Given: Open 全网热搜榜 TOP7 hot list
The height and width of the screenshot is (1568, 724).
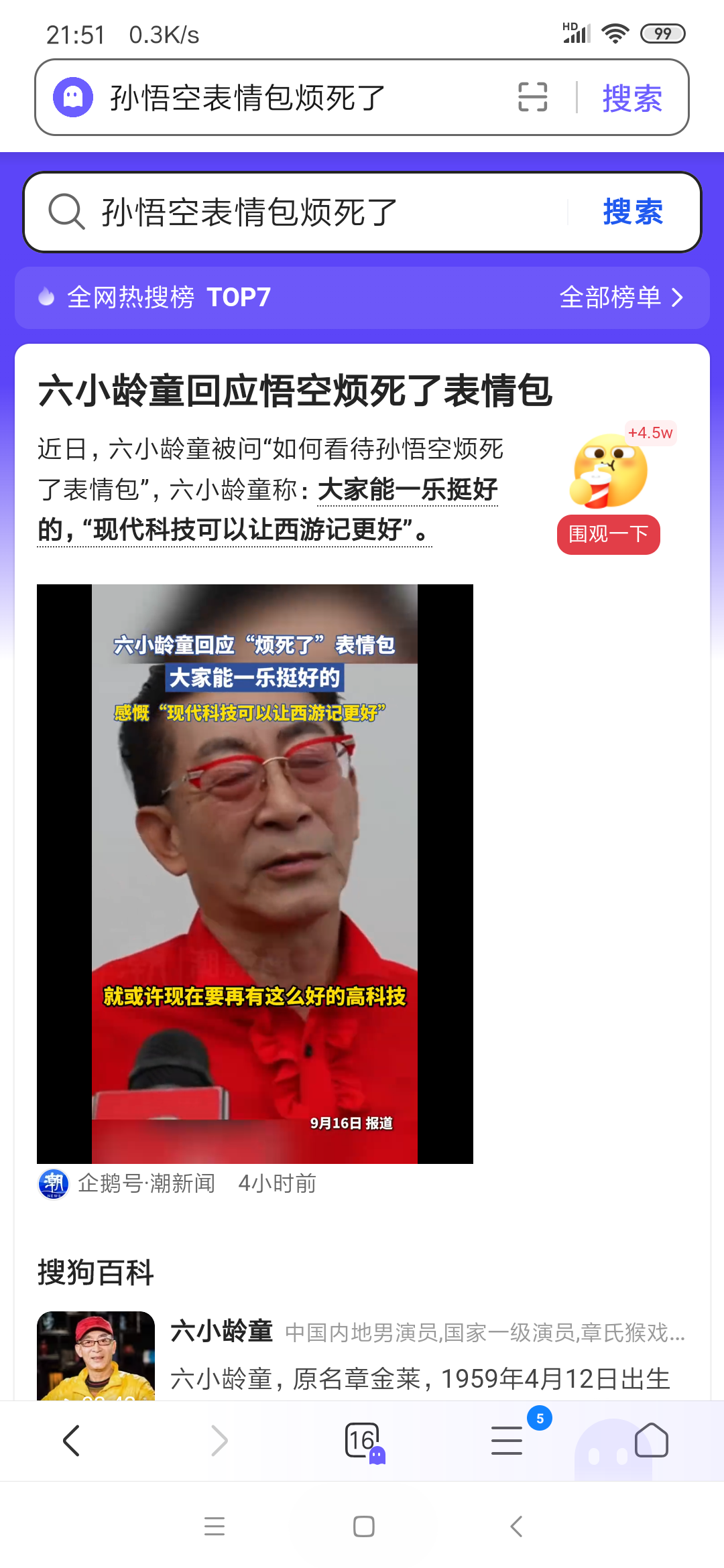Looking at the screenshot, I should [168, 298].
